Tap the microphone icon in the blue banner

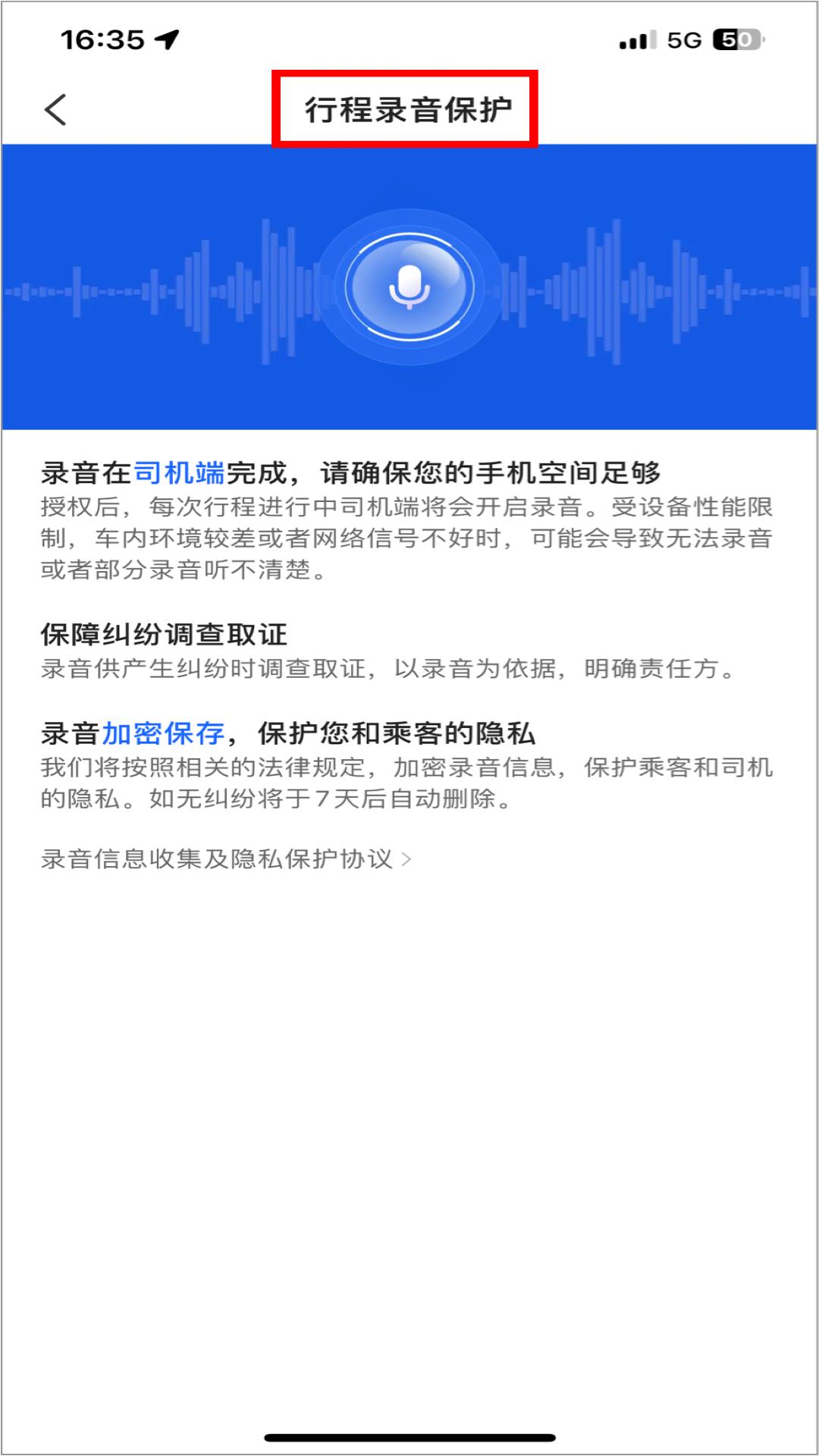pyautogui.click(x=409, y=288)
